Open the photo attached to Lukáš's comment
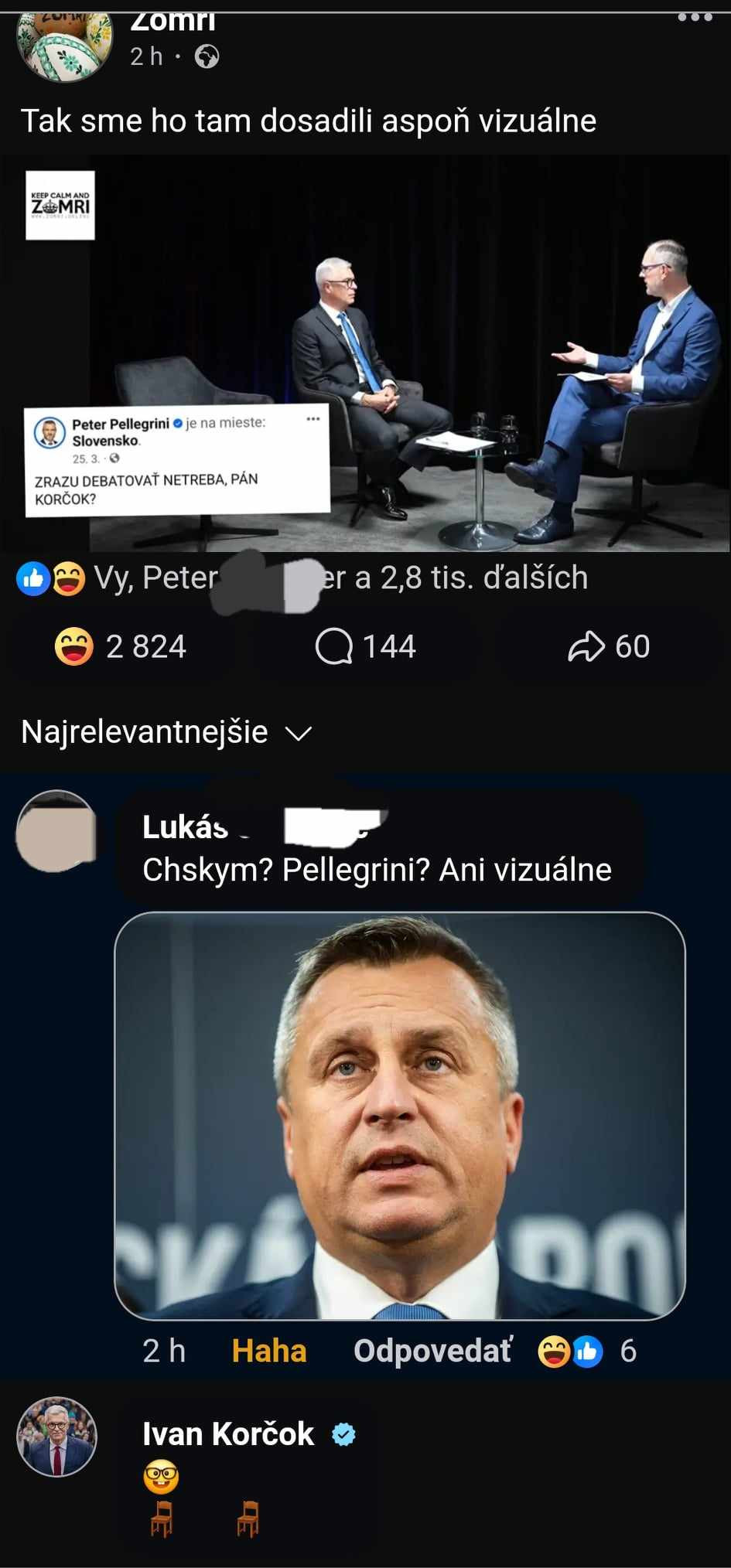Viewport: 731px width, 1568px height. click(400, 1116)
